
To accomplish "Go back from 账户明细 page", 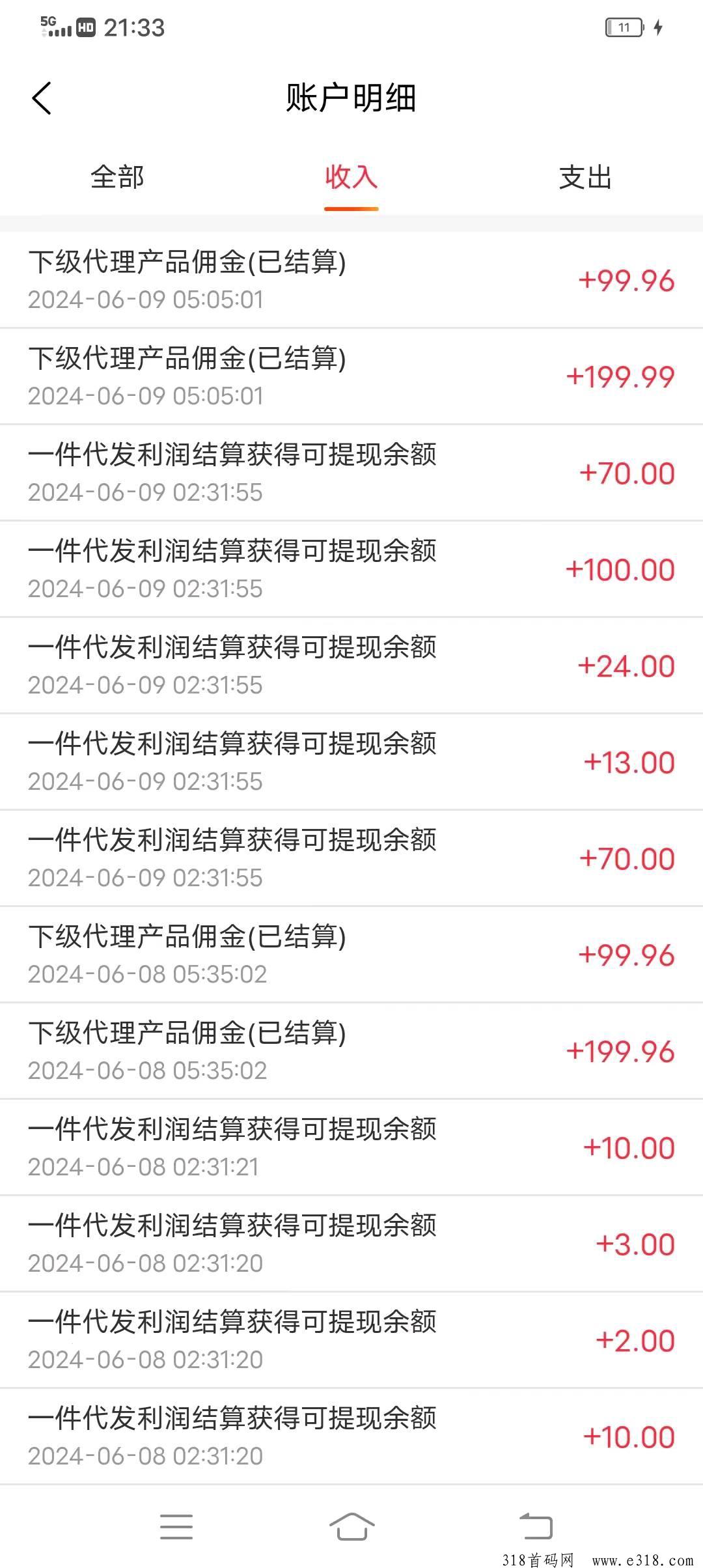I will tap(41, 98).
